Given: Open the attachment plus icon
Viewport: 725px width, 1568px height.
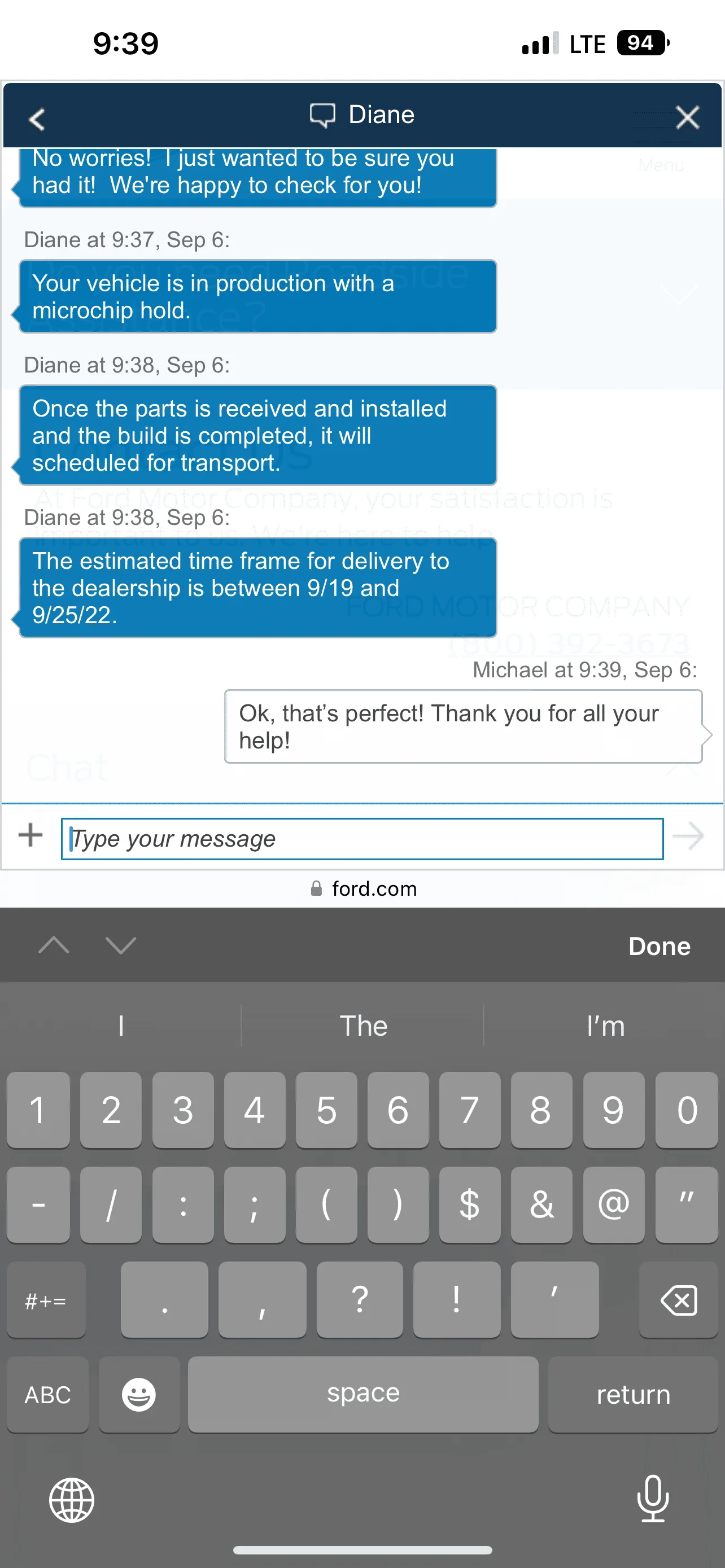Looking at the screenshot, I should click(x=30, y=835).
